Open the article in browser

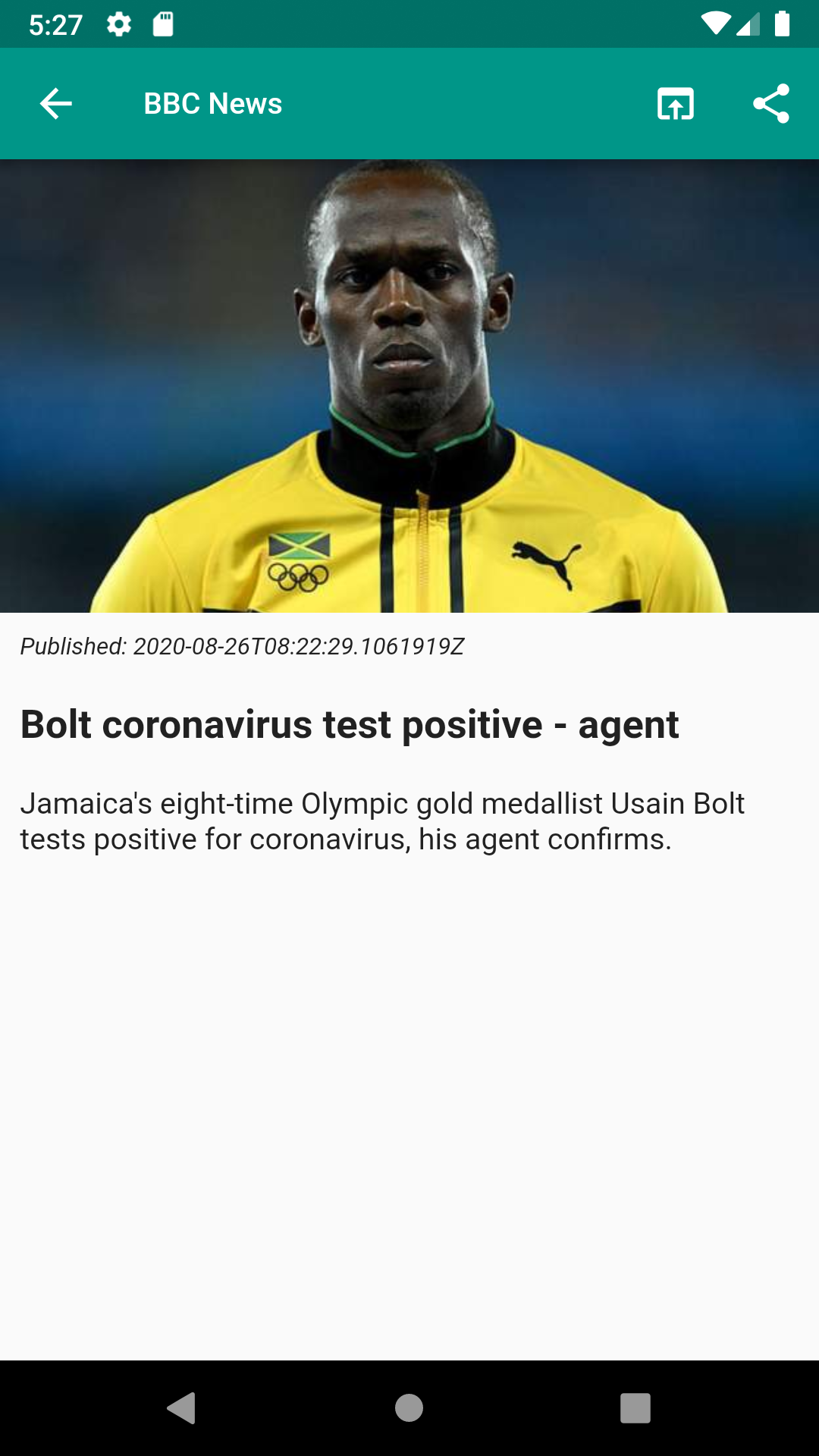(675, 104)
